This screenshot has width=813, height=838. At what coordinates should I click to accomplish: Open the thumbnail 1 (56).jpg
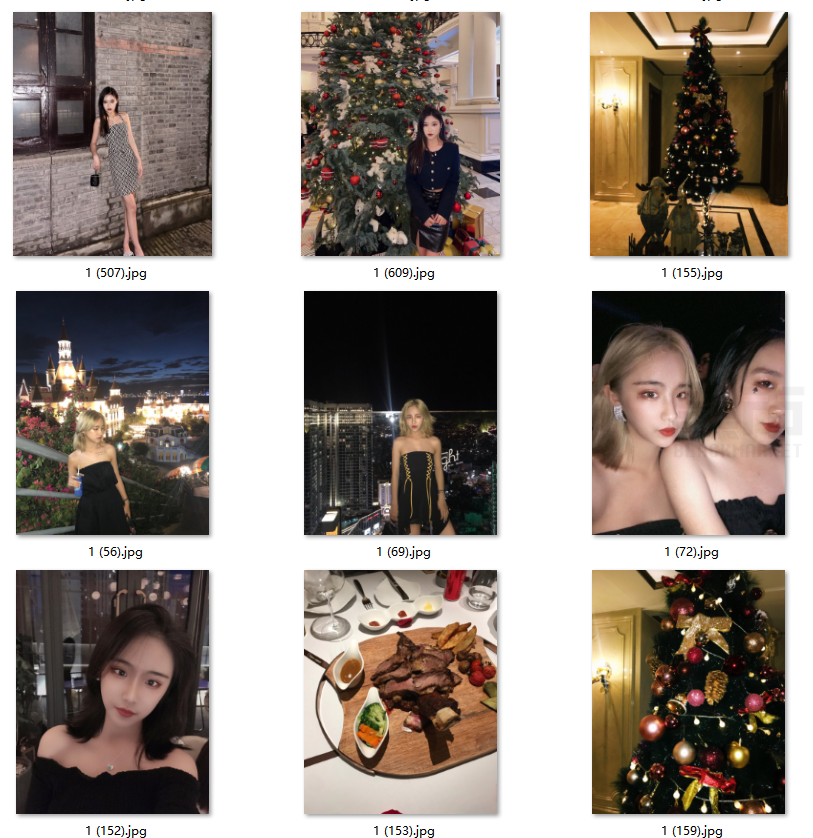coord(112,413)
